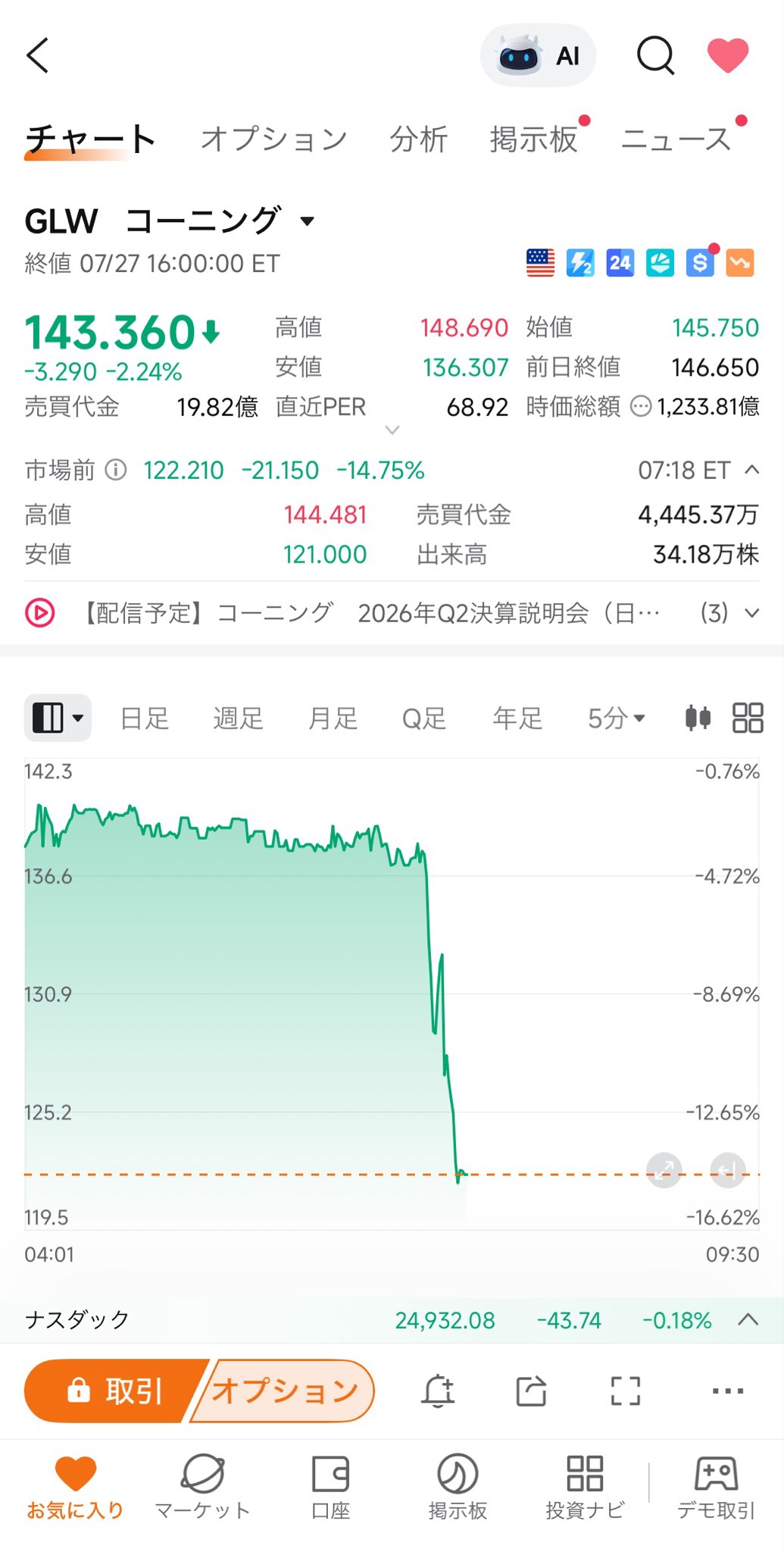This screenshot has width=784, height=1552.
Task: Open the ニュース tab
Action: coord(676,139)
